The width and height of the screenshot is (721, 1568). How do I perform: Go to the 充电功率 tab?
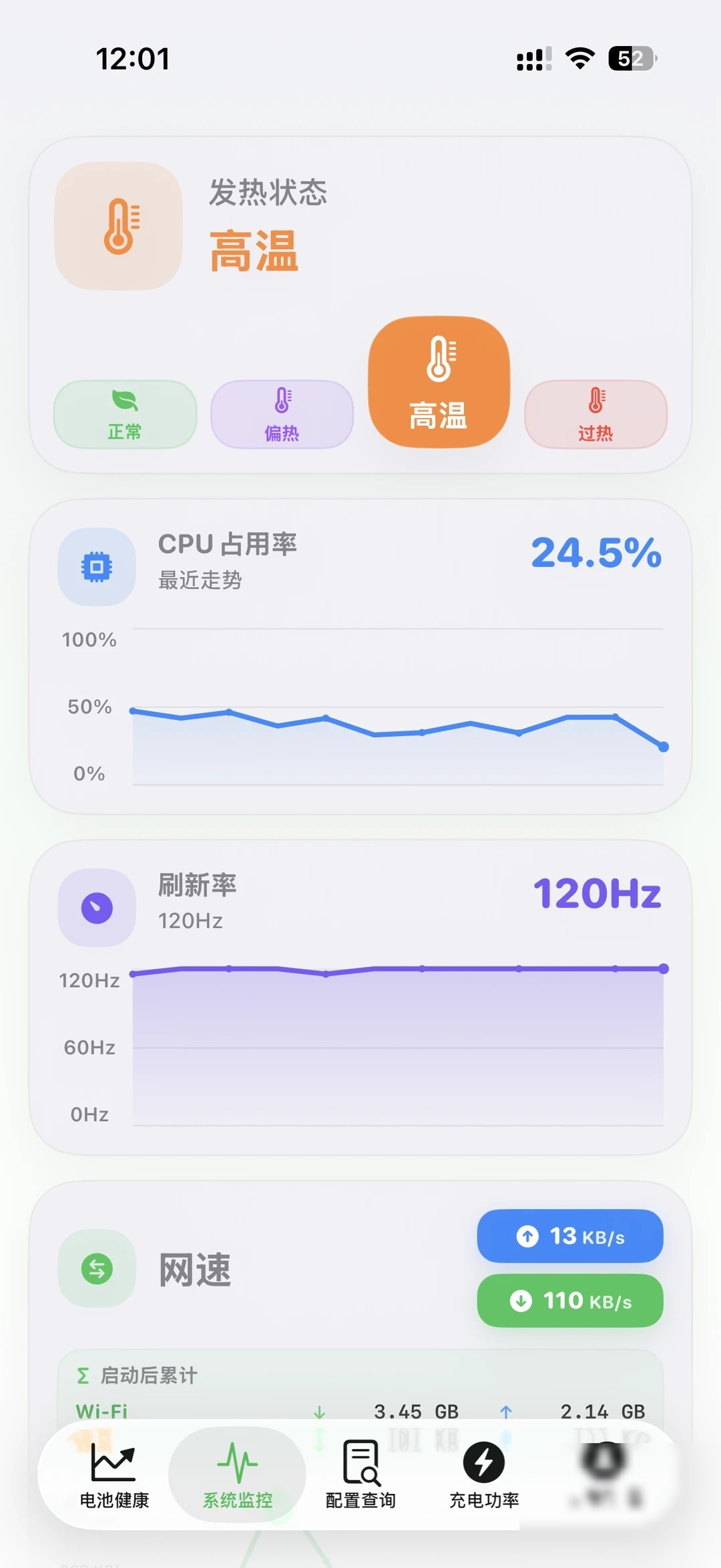[x=484, y=1475]
